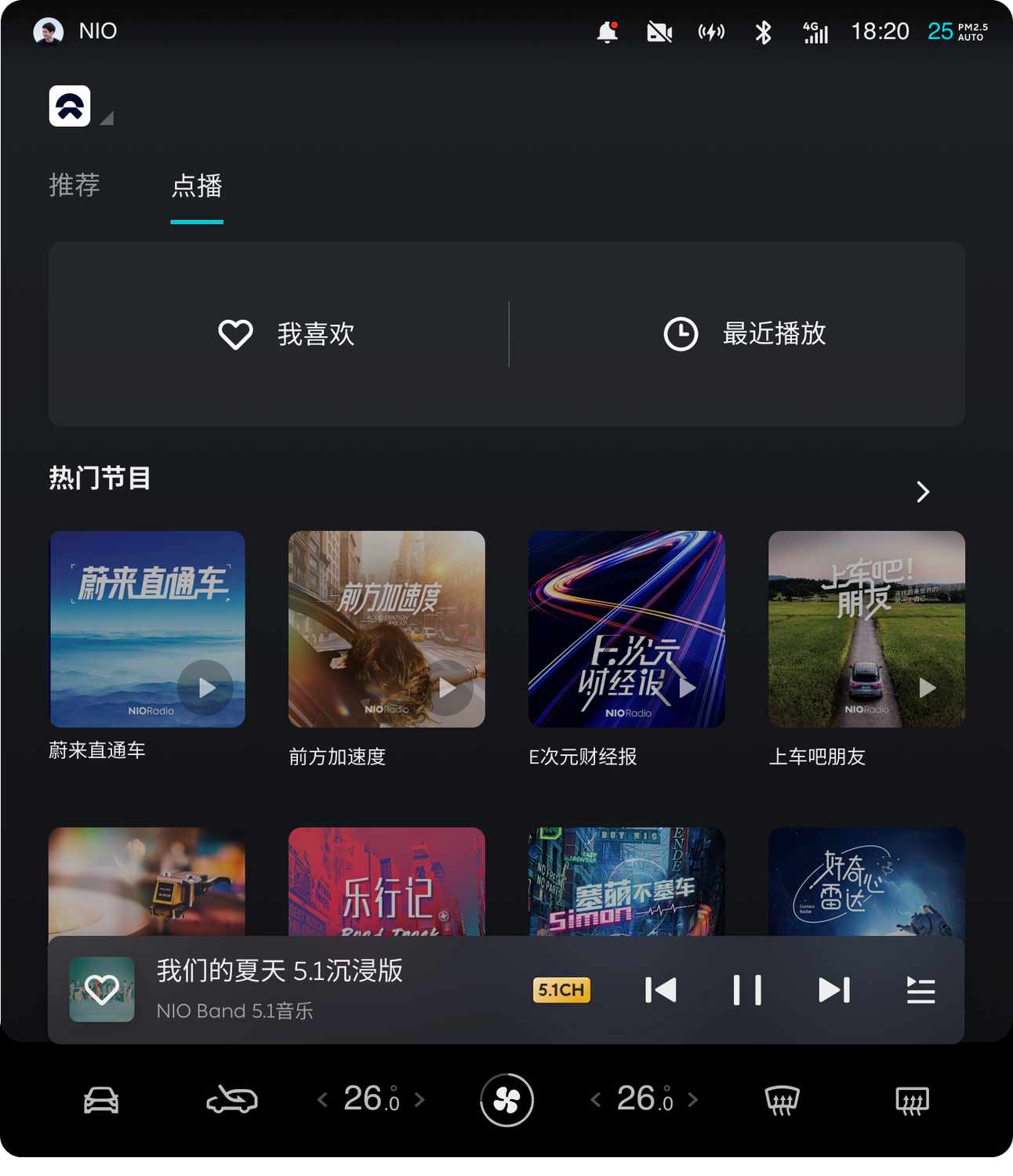Enable the 5.1CH immersive audio badge
This screenshot has height=1176, width=1013.
561,990
